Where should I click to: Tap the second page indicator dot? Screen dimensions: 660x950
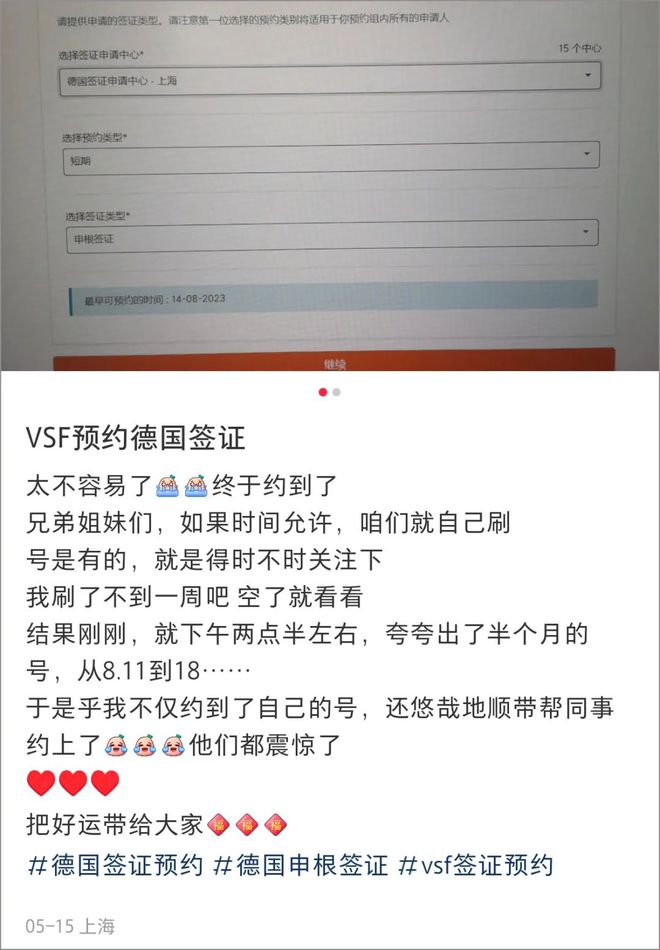337,392
